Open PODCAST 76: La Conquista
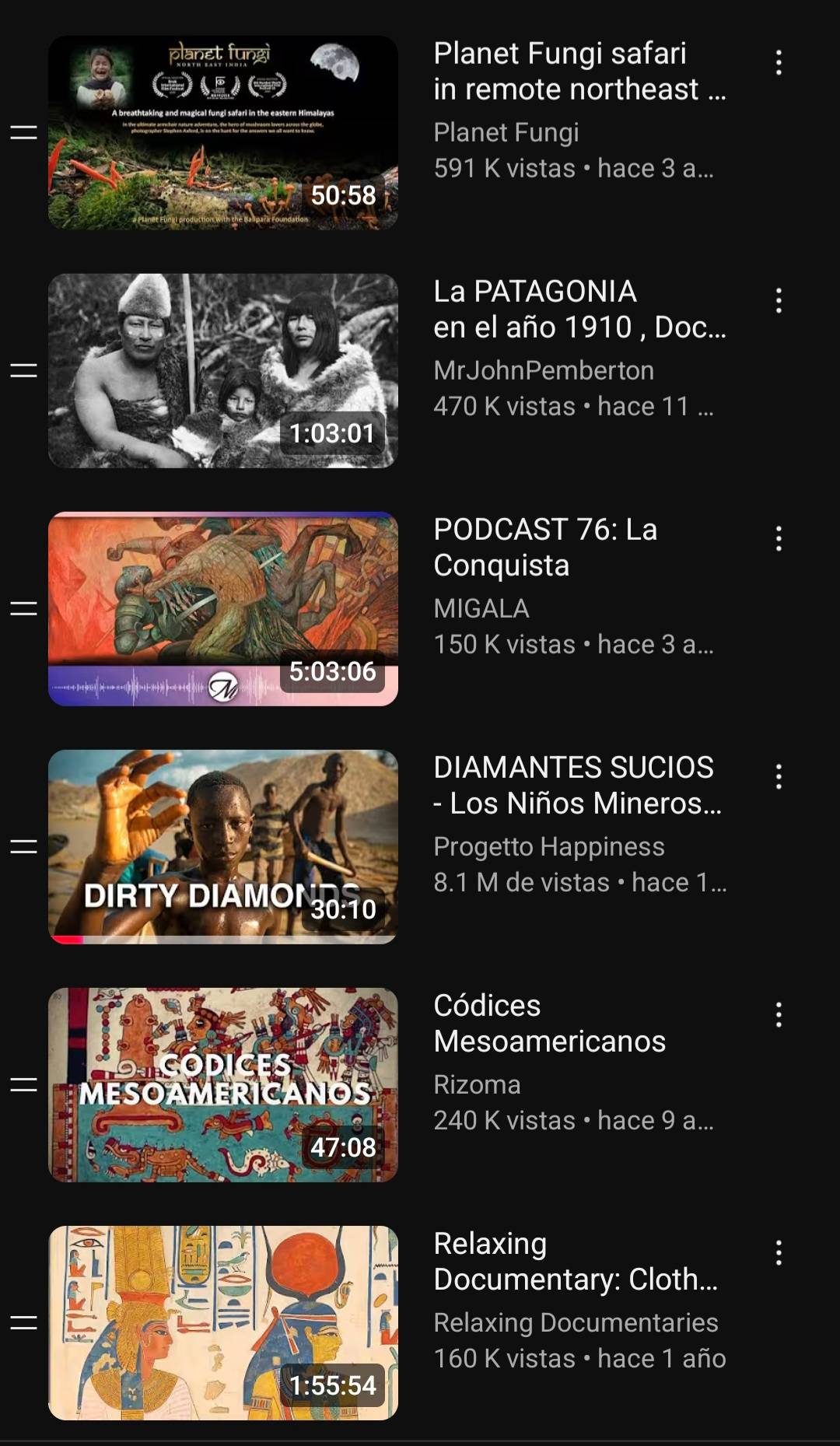Viewport: 840px width, 1446px height. (x=223, y=608)
